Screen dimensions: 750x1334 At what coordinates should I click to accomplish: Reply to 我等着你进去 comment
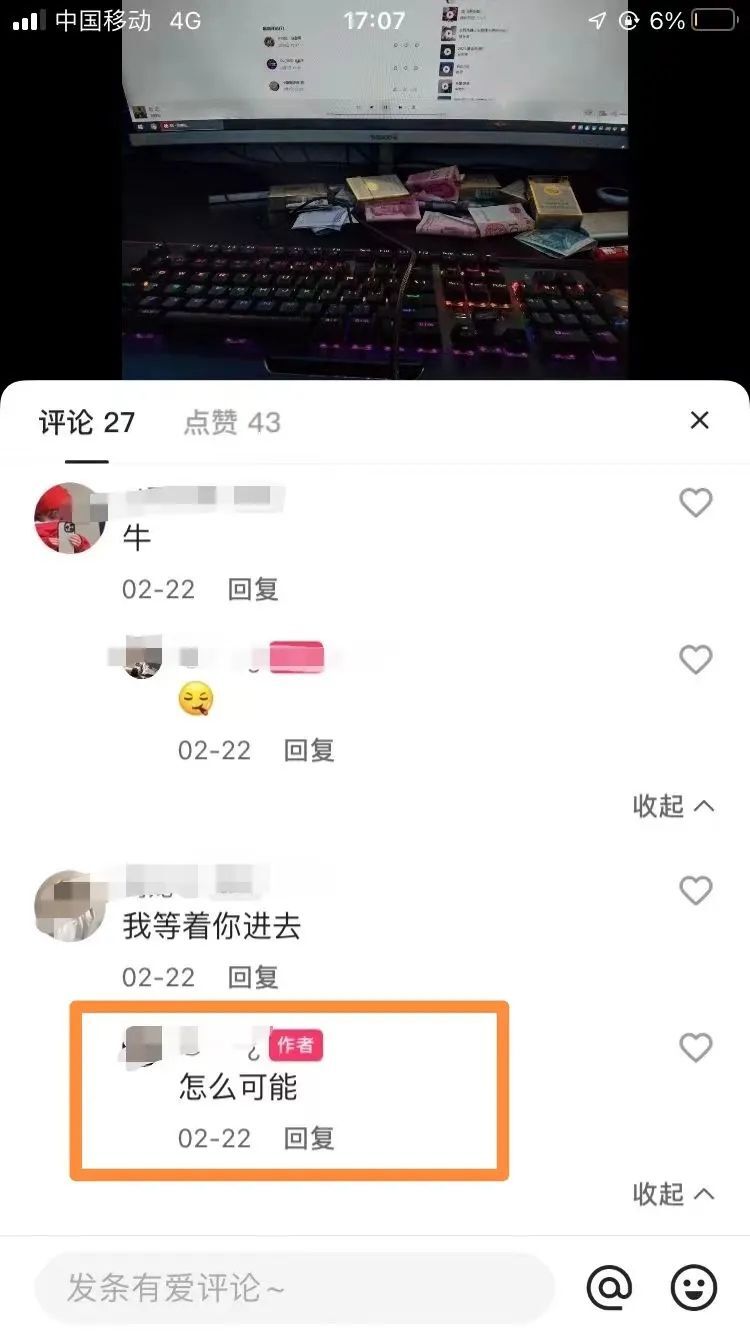pyautogui.click(x=253, y=977)
